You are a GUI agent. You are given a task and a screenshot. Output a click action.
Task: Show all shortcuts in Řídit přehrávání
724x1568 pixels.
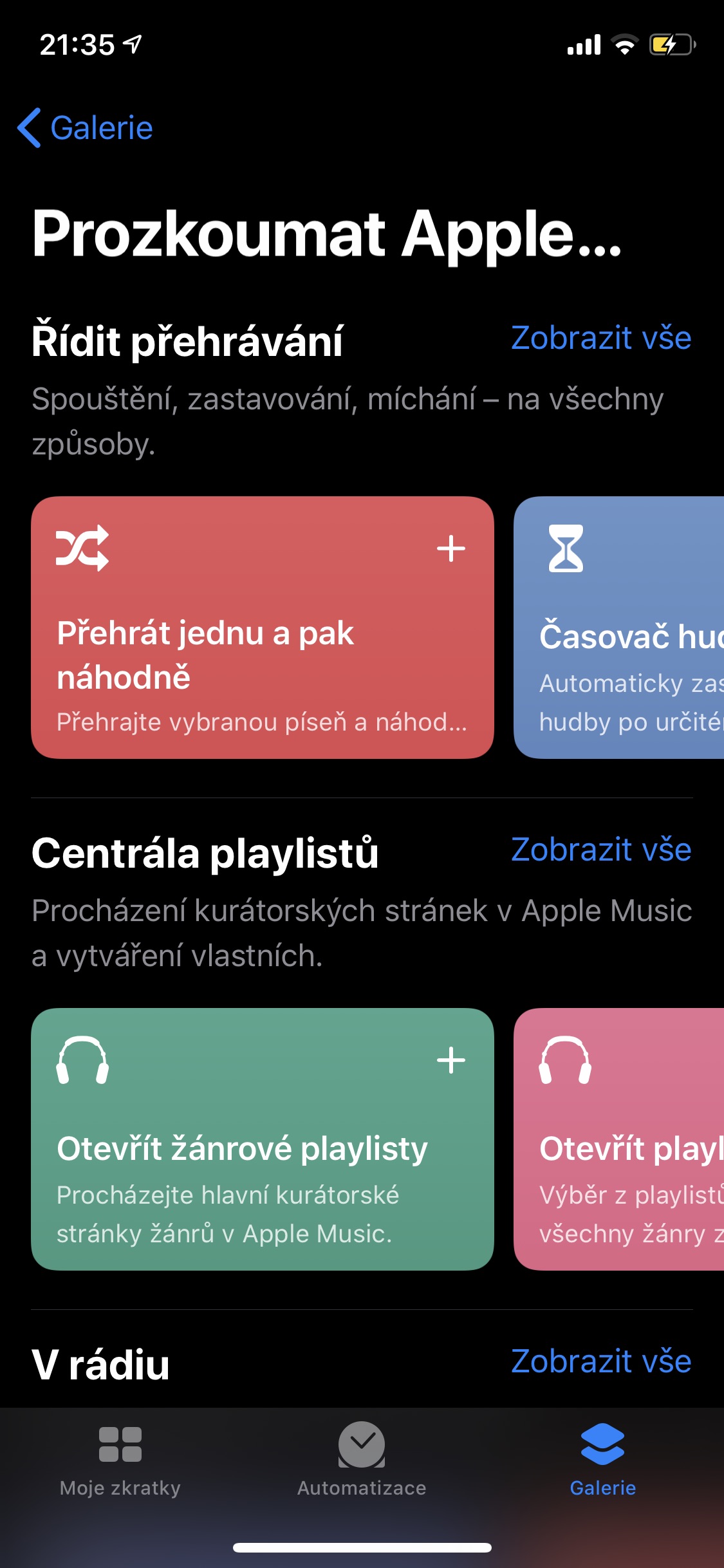click(x=600, y=338)
